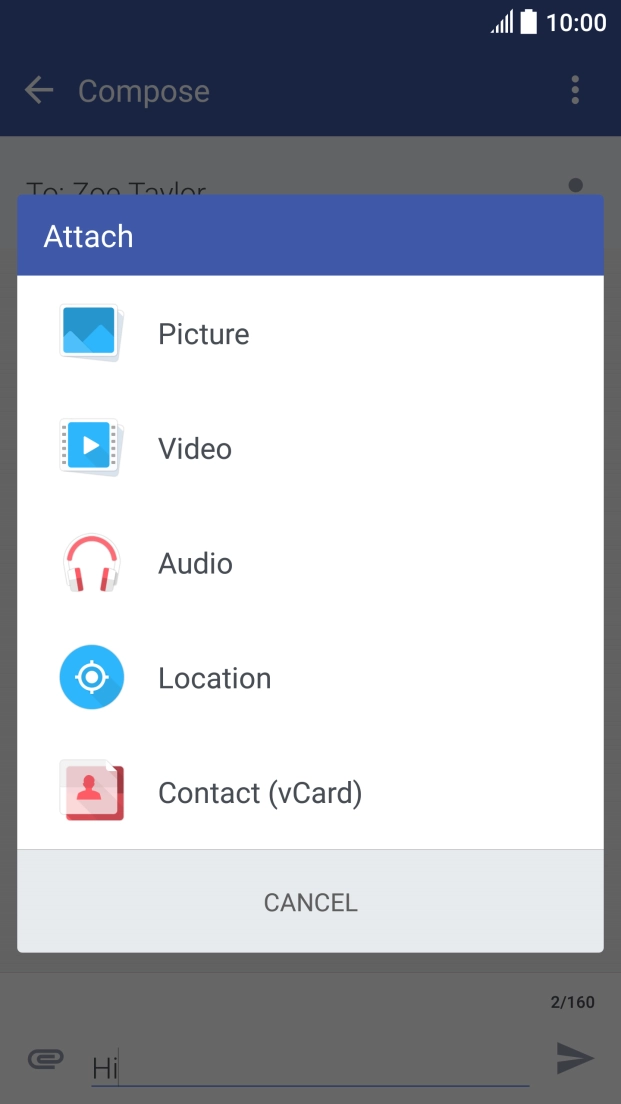Open the overflow menu in Compose
The image size is (621, 1104).
point(575,91)
